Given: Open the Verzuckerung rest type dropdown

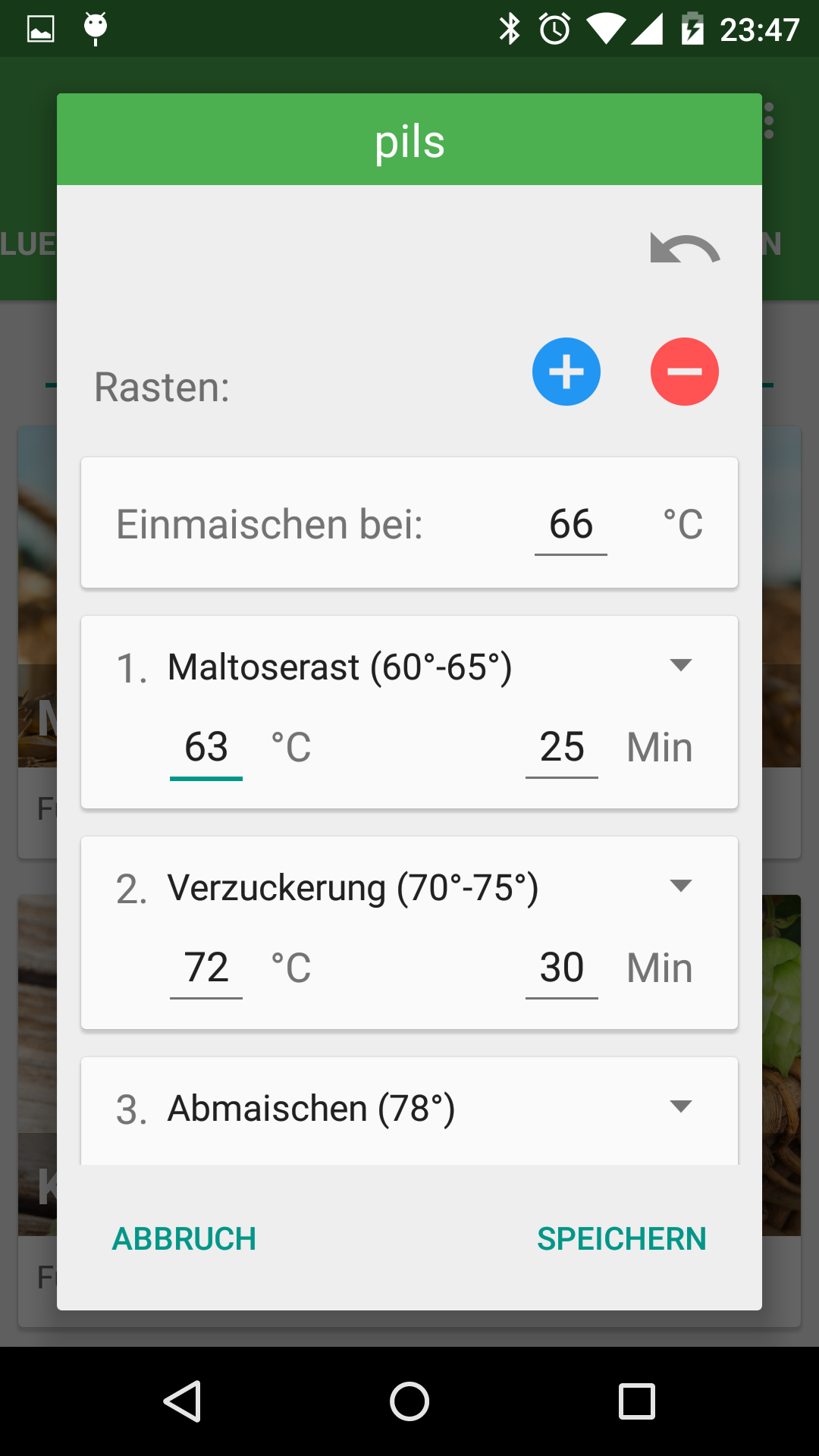Looking at the screenshot, I should (680, 886).
